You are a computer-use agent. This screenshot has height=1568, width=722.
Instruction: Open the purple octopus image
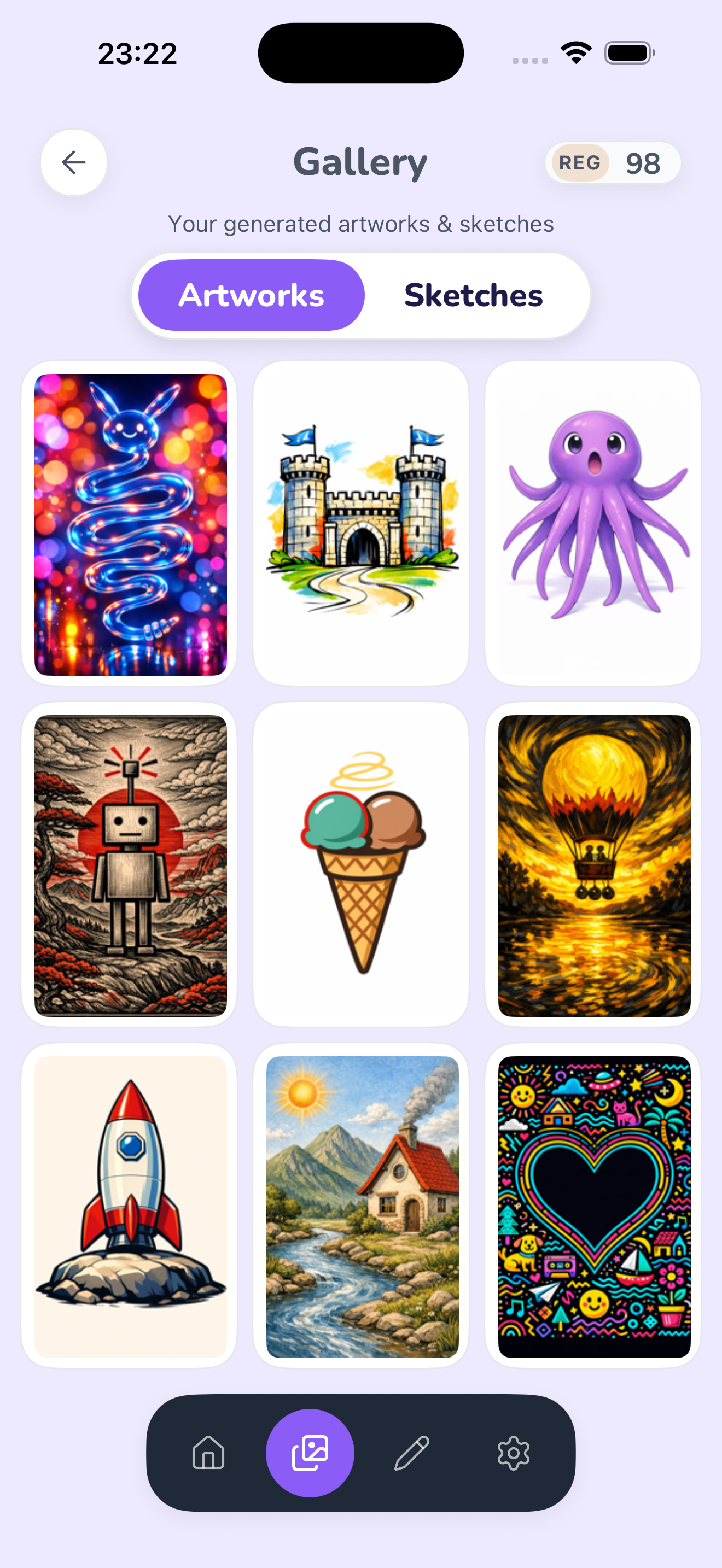(592, 525)
